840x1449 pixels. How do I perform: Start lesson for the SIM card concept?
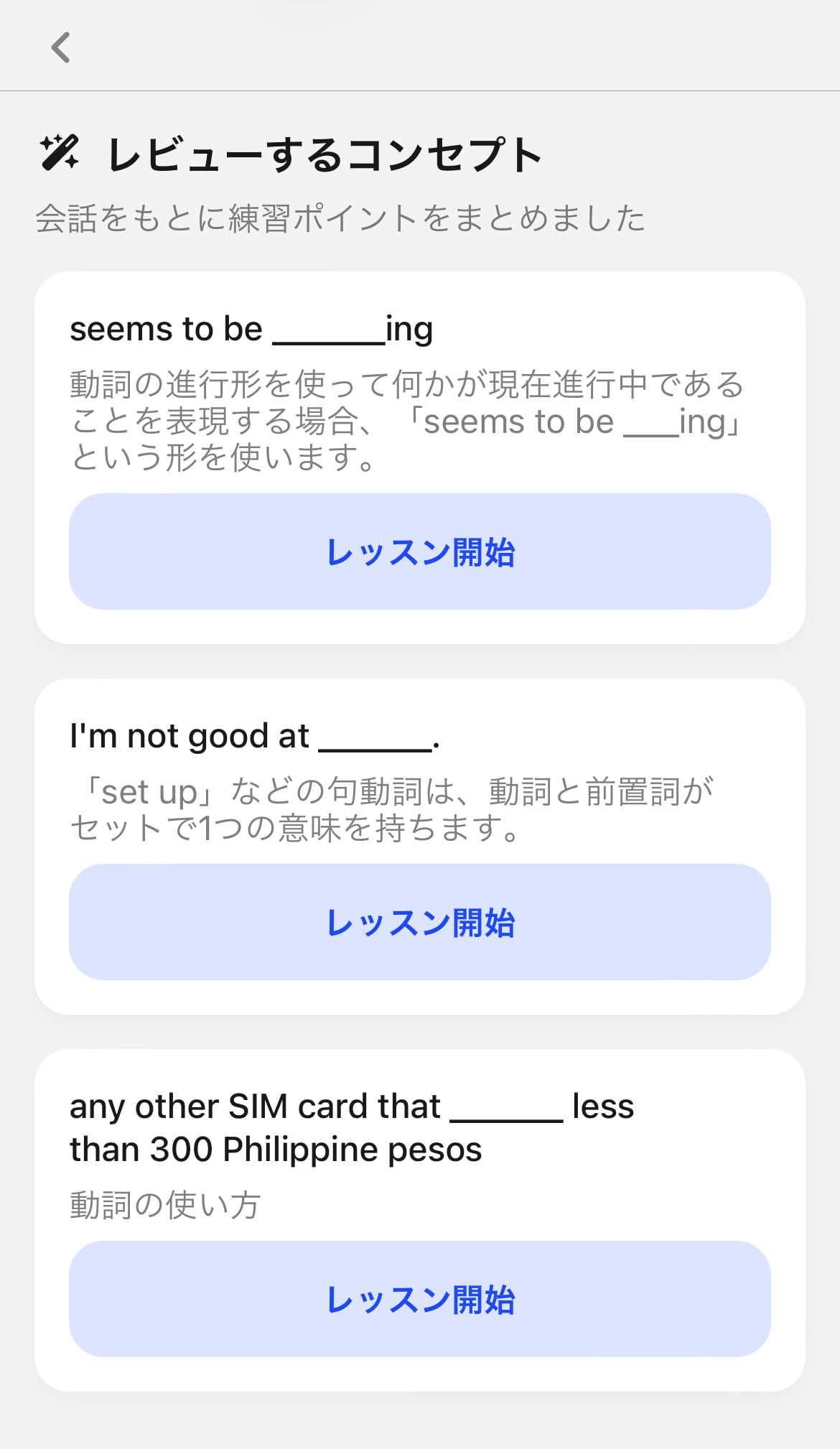click(420, 1299)
